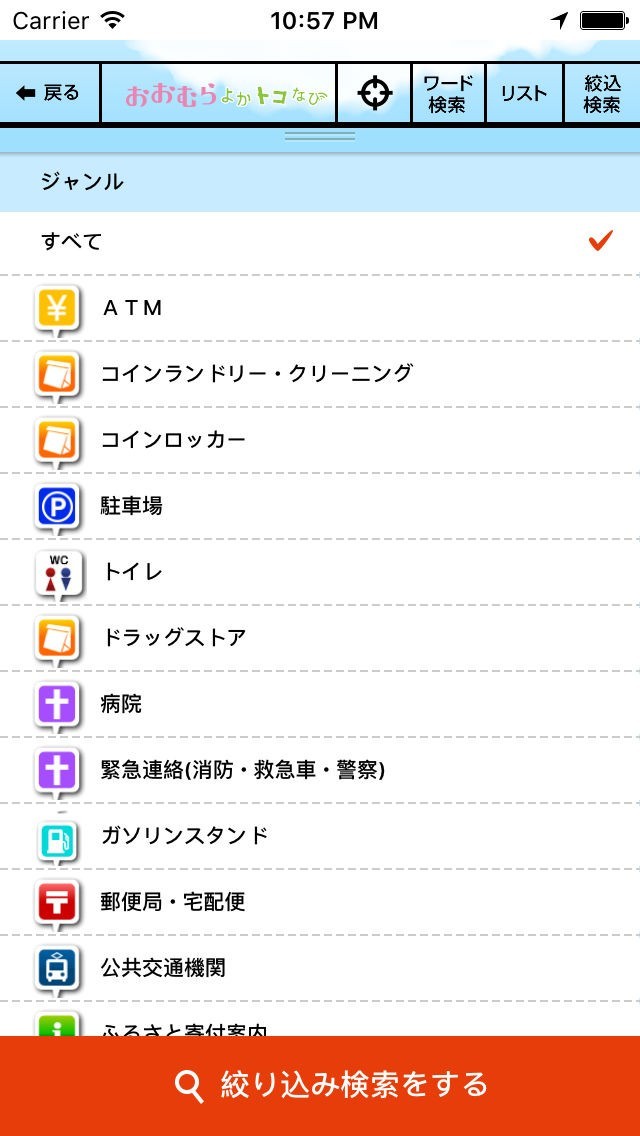
Task: Open ワード検索 keyword search
Action: [448, 93]
